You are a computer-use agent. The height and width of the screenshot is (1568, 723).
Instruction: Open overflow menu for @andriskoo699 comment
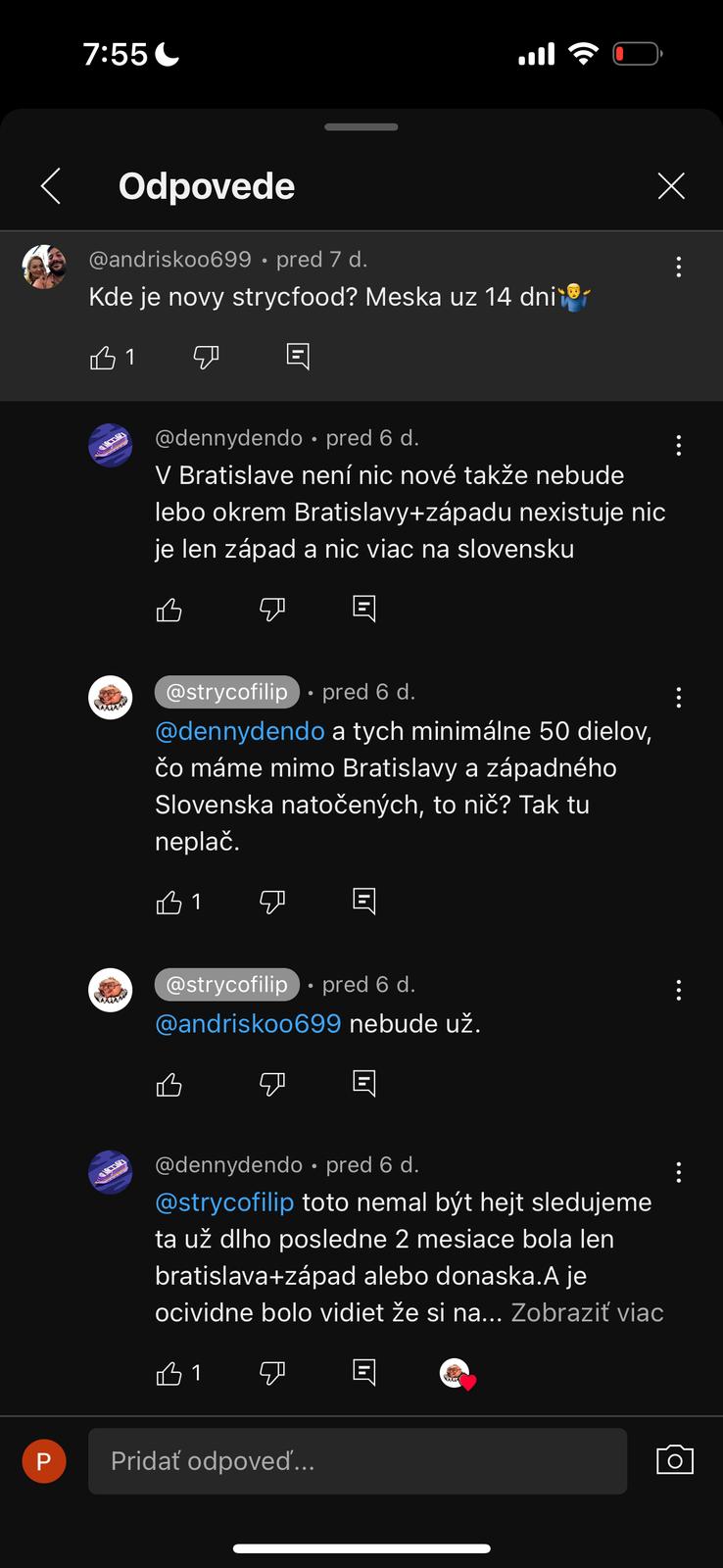[x=678, y=268]
